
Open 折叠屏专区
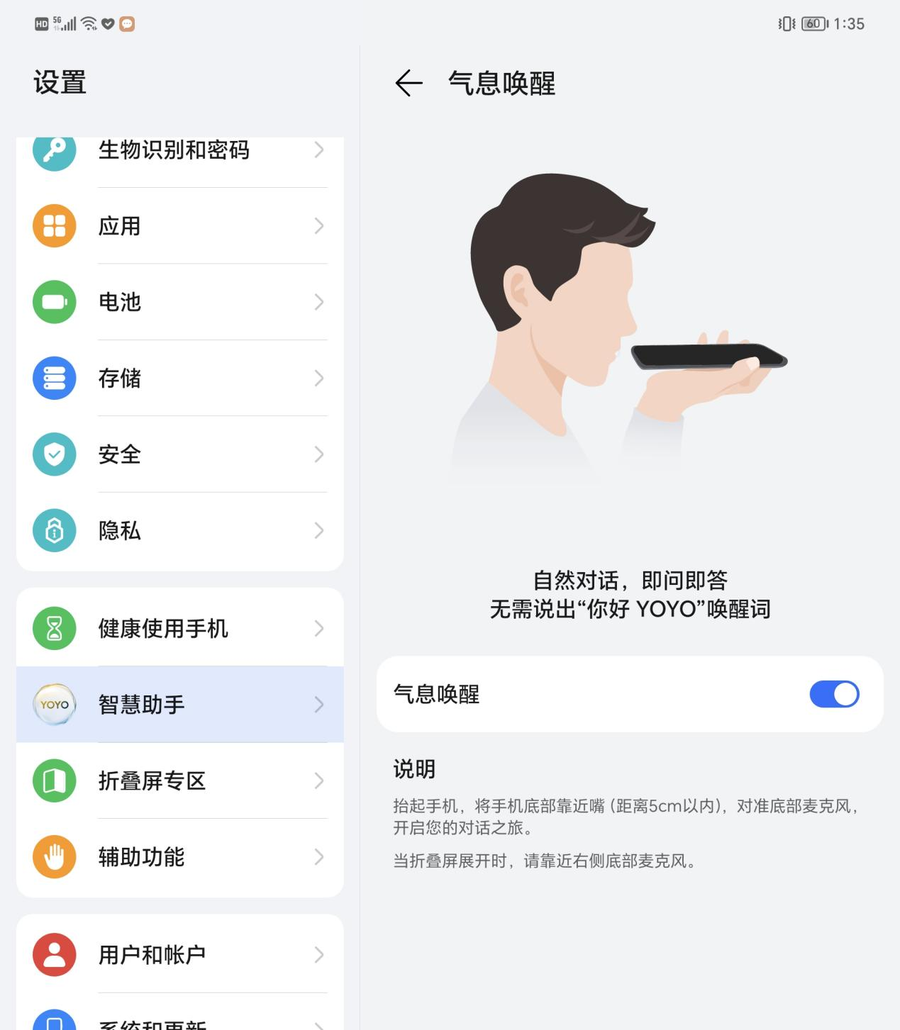click(x=180, y=781)
